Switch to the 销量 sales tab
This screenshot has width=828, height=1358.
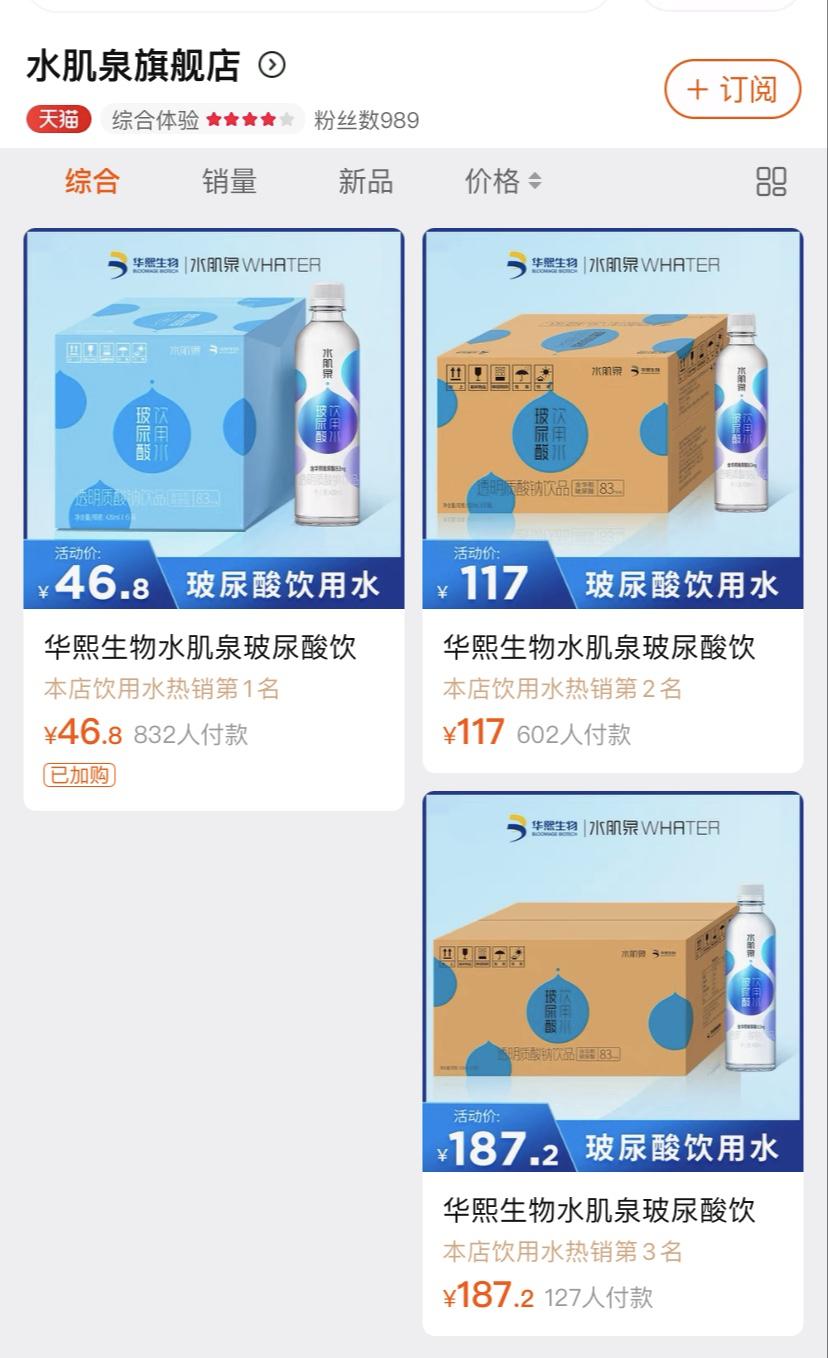228,180
